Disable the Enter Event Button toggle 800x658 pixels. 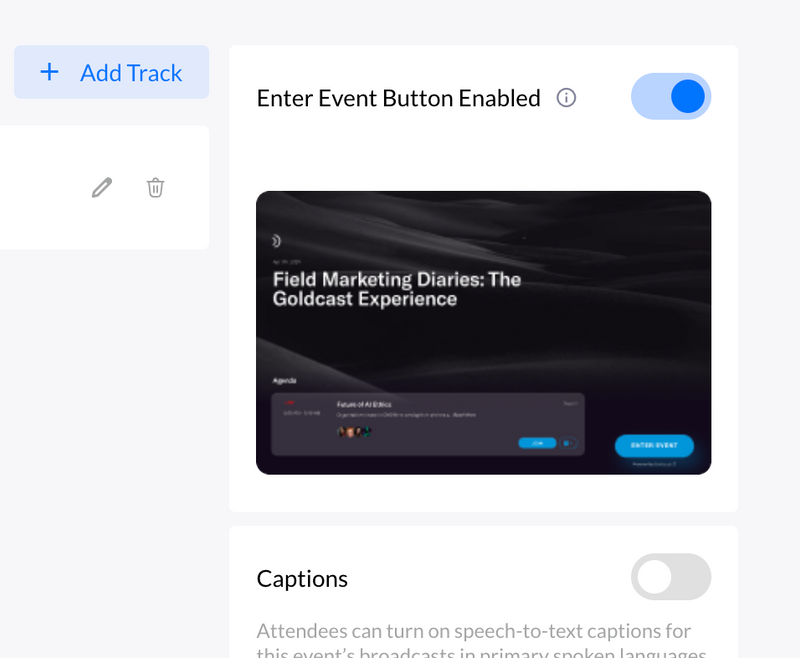pyautogui.click(x=670, y=97)
